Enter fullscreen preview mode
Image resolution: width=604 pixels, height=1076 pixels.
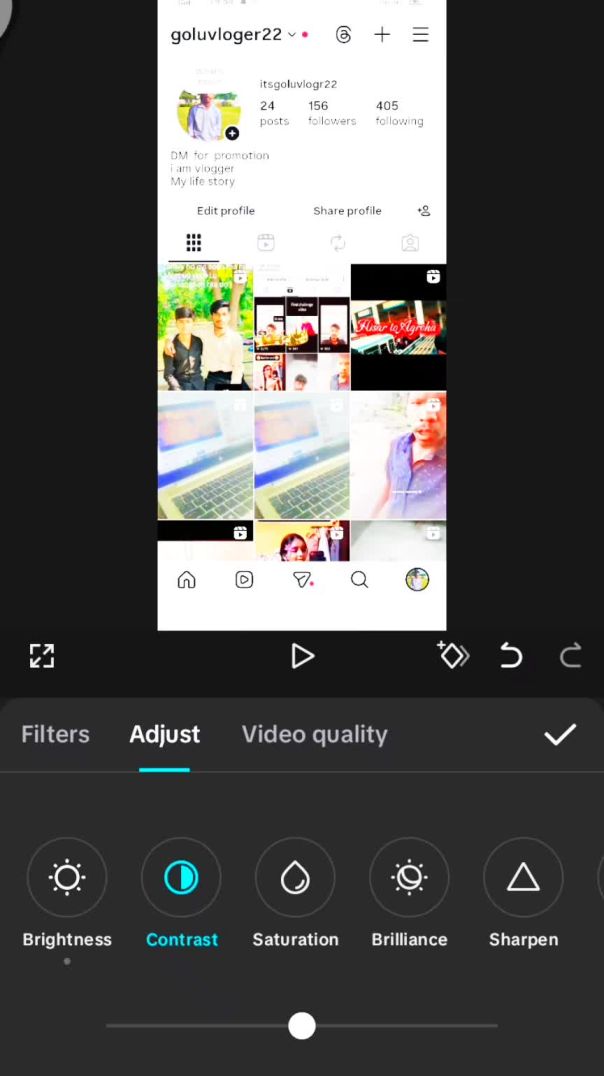42,656
